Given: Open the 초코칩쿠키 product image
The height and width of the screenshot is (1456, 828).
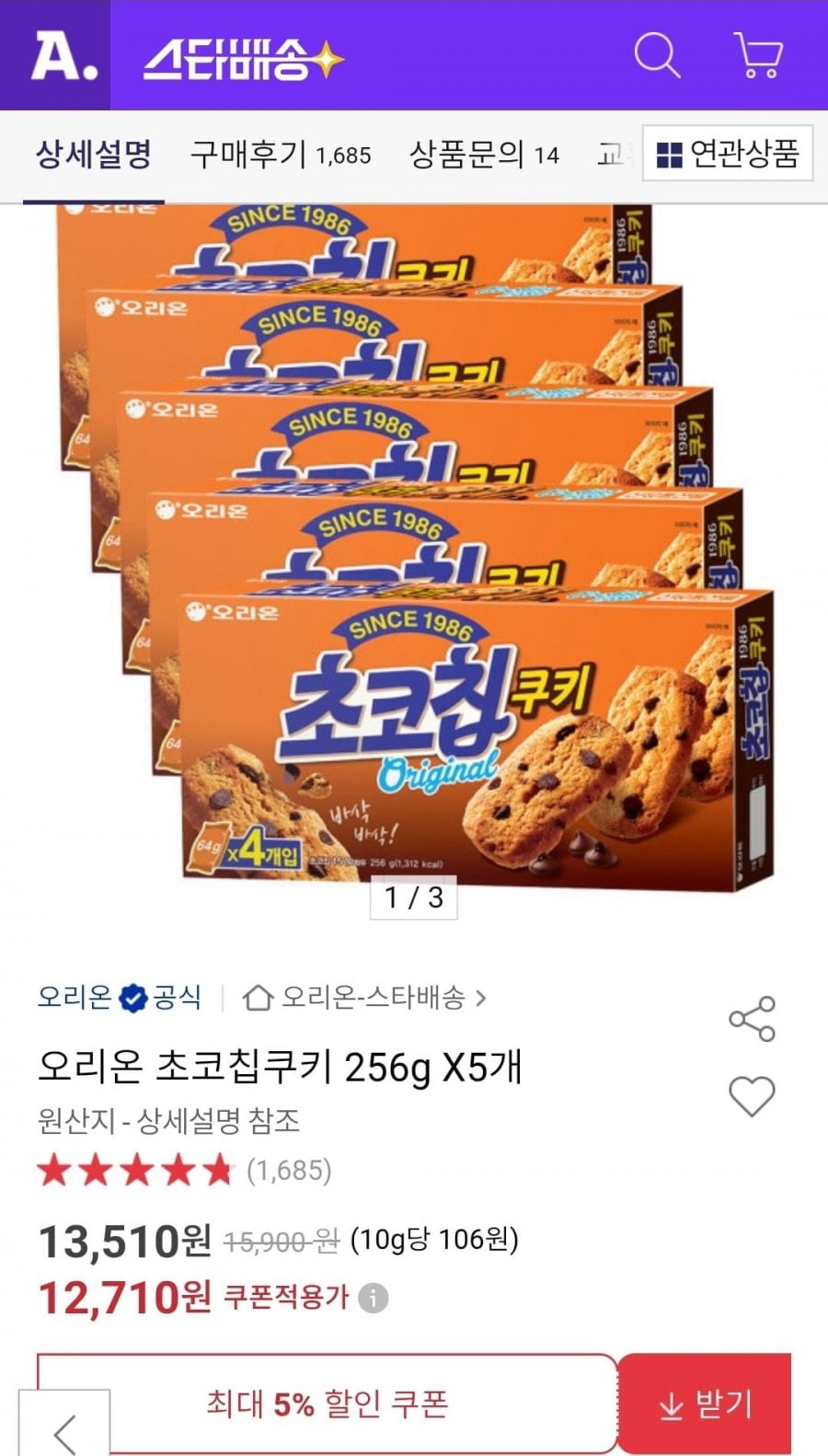Looking at the screenshot, I should click(x=414, y=548).
